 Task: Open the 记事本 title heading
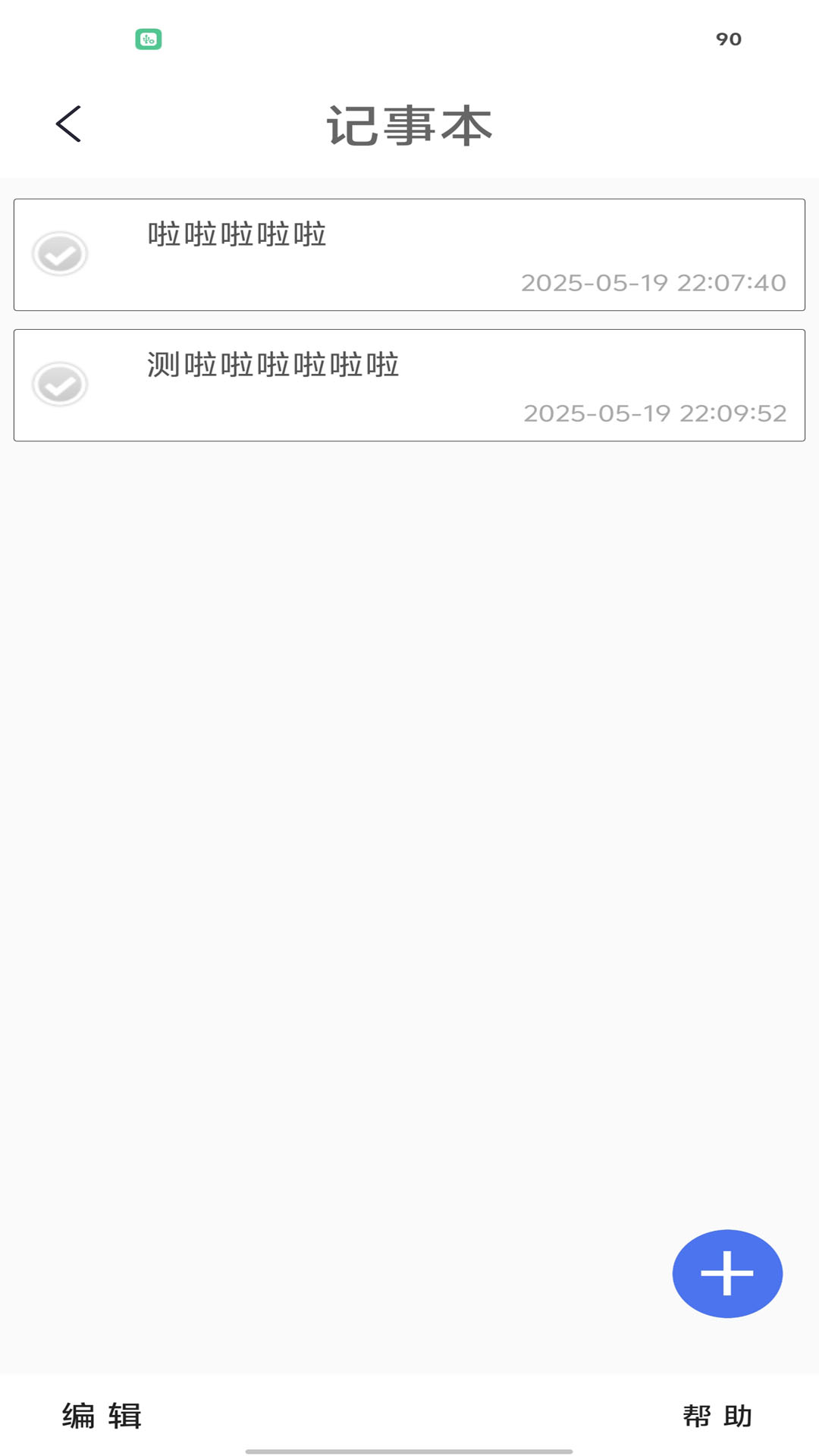click(409, 125)
